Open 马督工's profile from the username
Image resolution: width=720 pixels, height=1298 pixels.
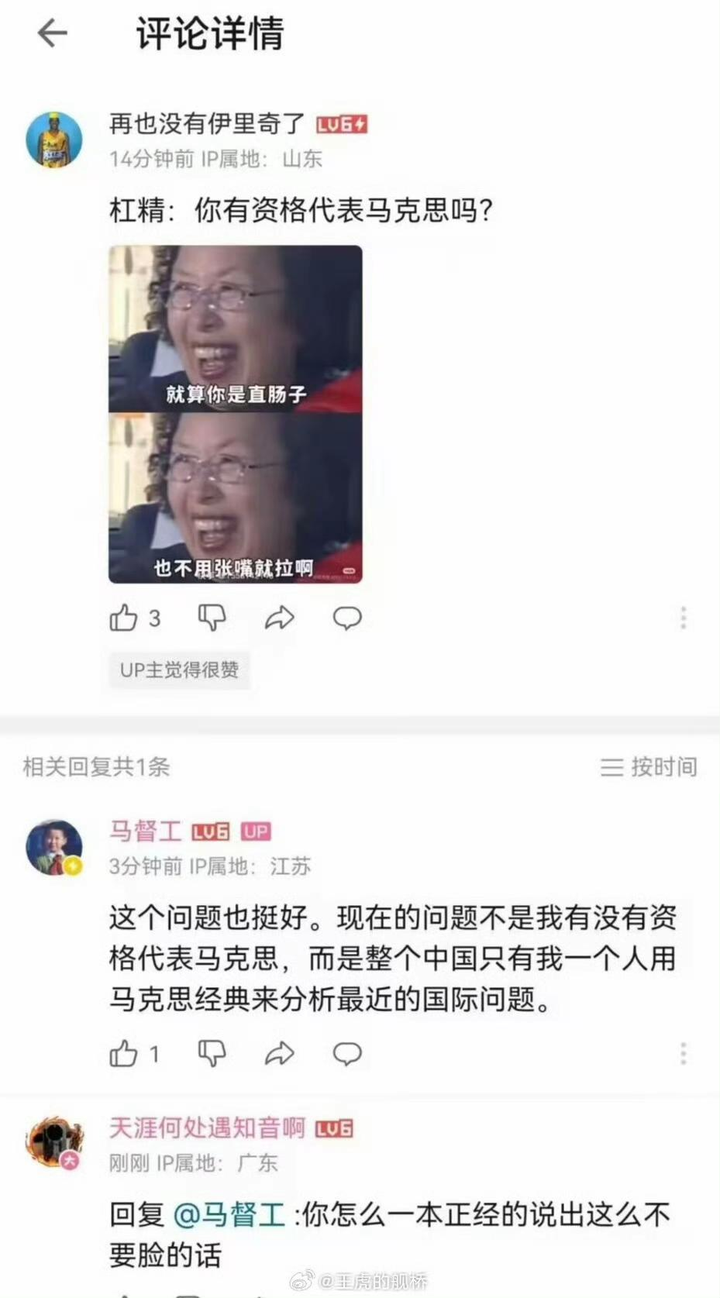coord(145,832)
